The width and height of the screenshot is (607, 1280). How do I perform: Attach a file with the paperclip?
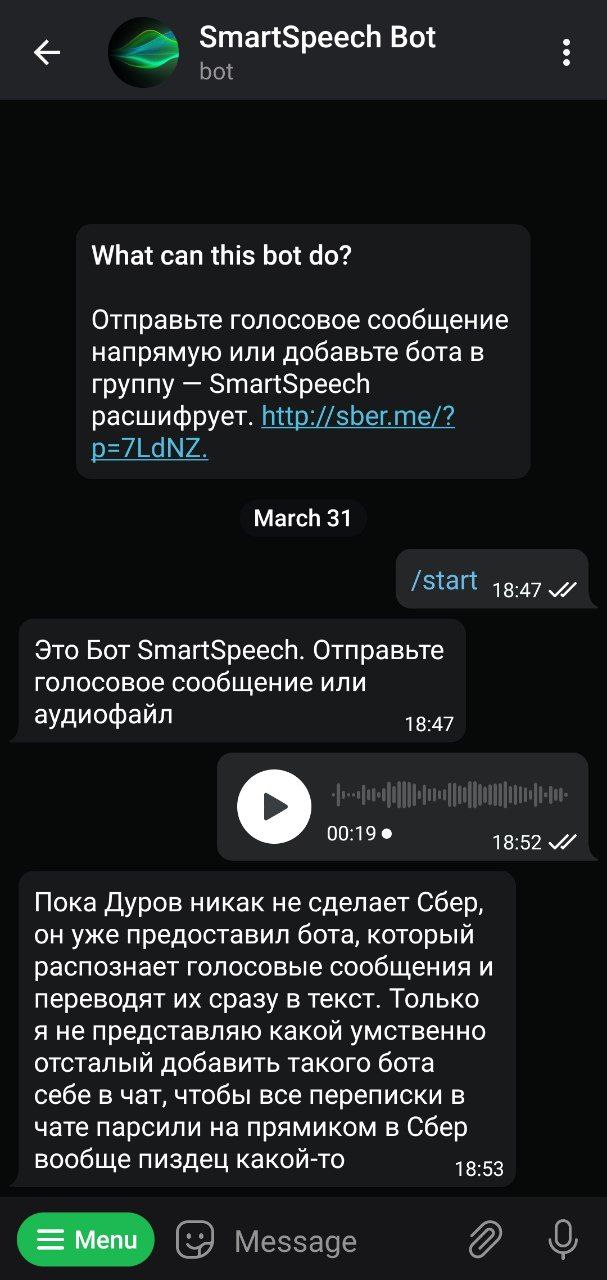pos(485,1241)
